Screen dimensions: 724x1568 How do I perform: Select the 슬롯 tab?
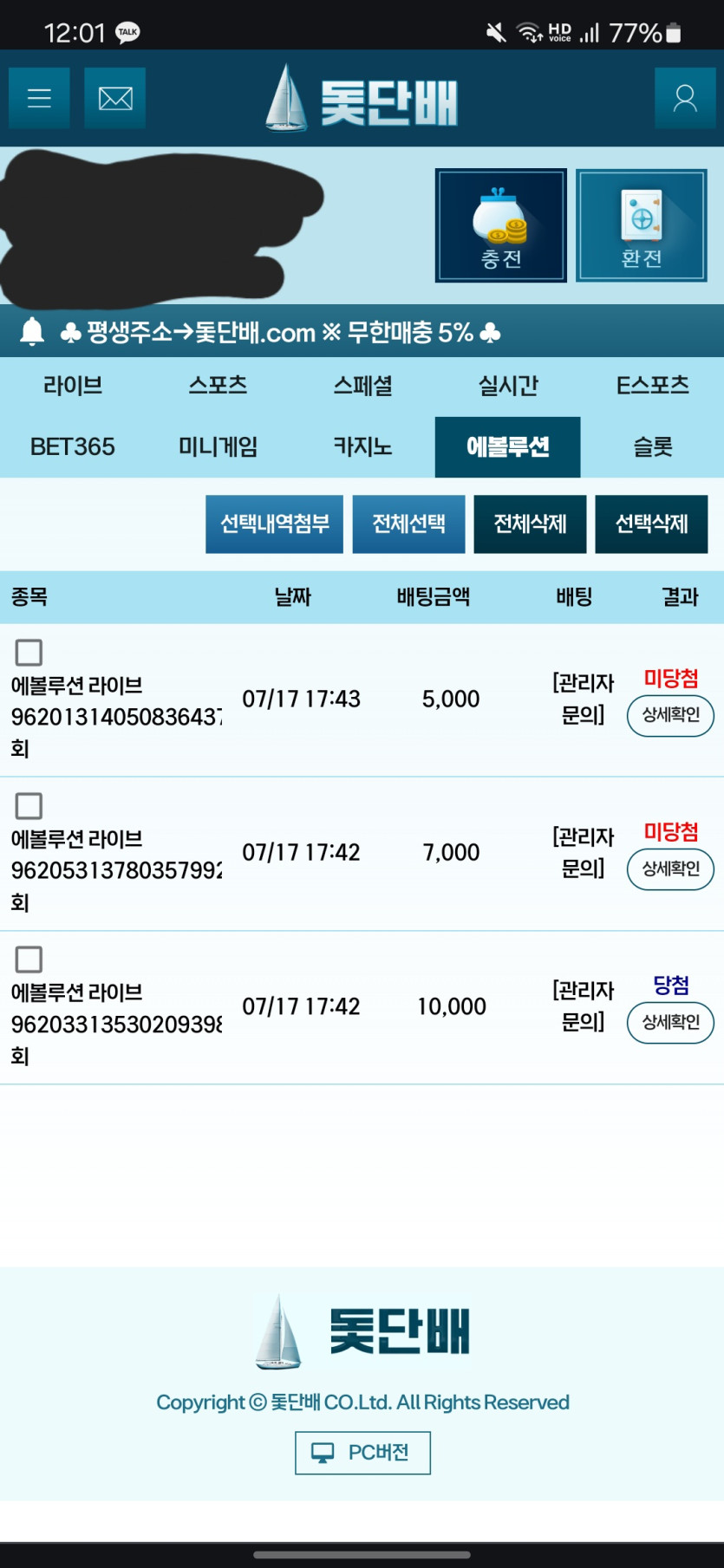[652, 447]
